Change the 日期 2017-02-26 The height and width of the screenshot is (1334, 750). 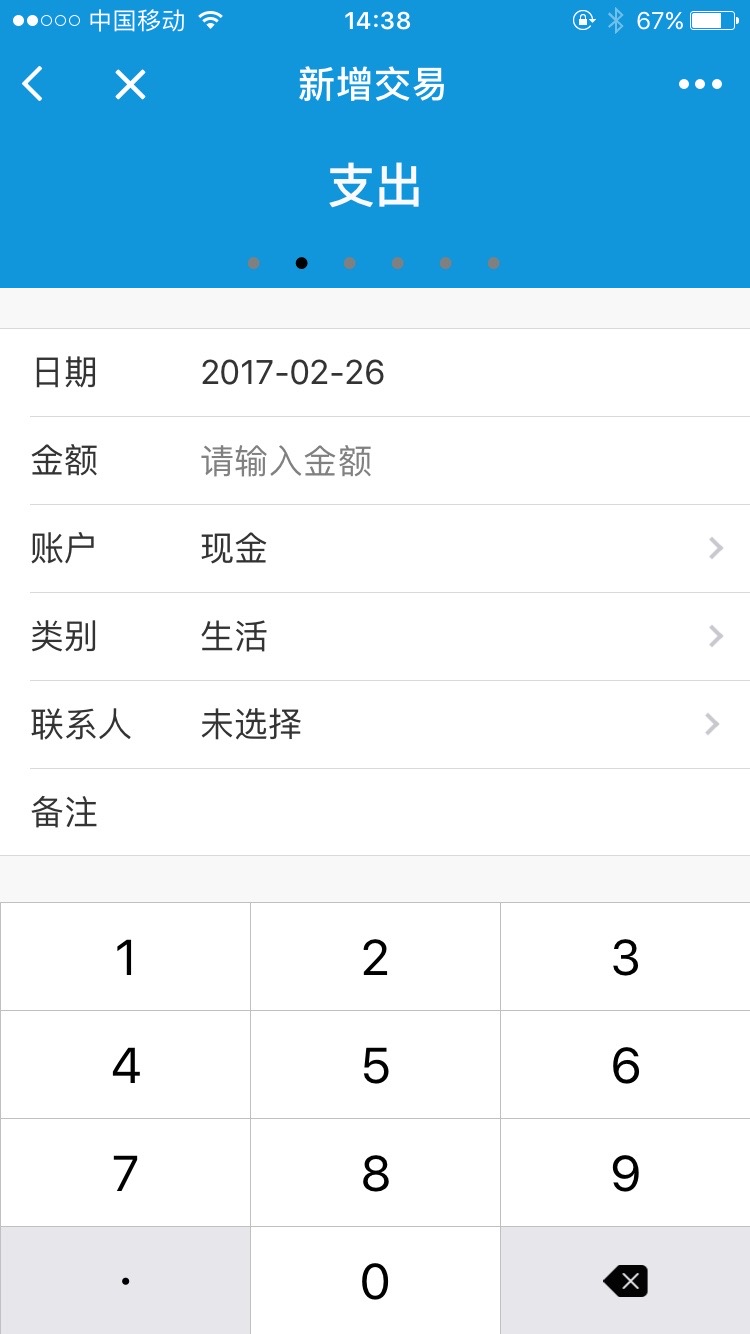[292, 373]
